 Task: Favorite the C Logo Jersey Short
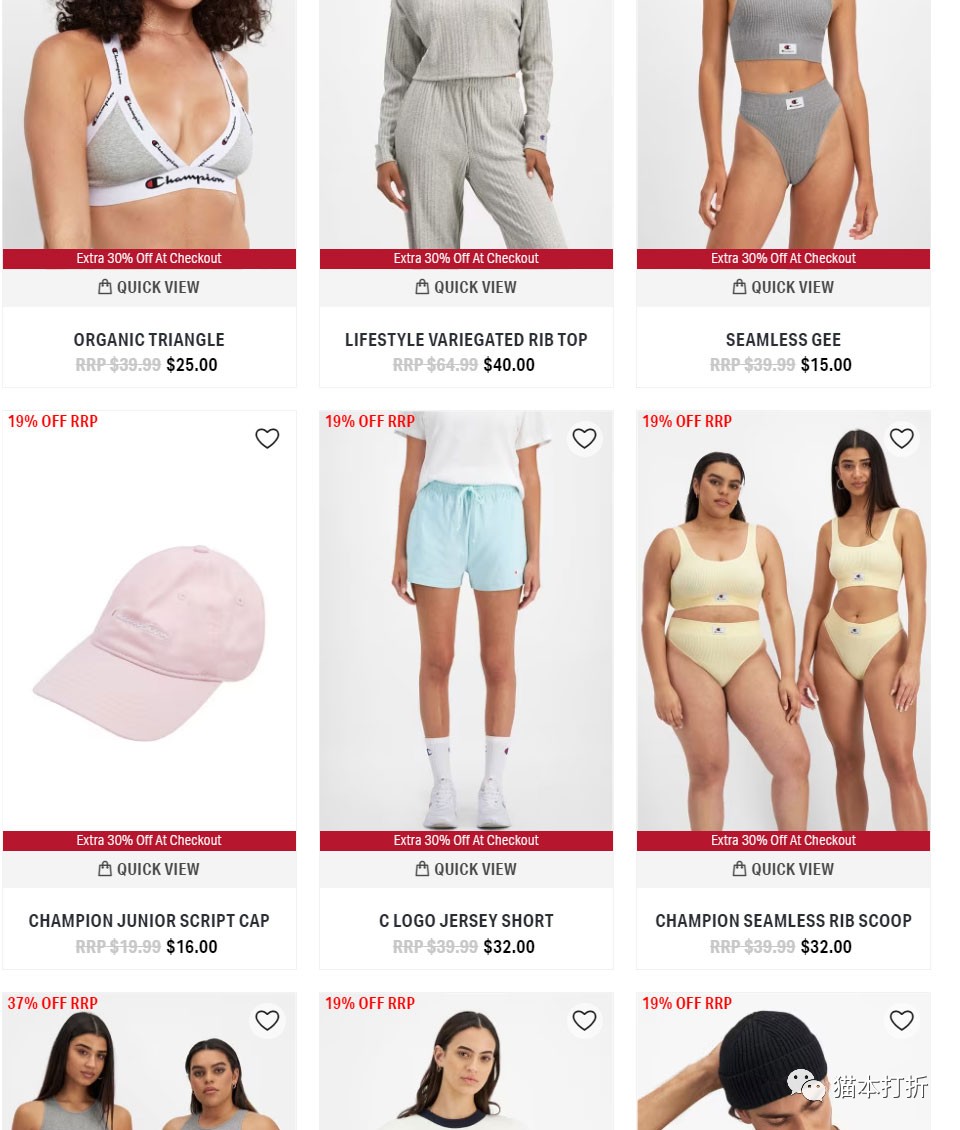pos(584,438)
